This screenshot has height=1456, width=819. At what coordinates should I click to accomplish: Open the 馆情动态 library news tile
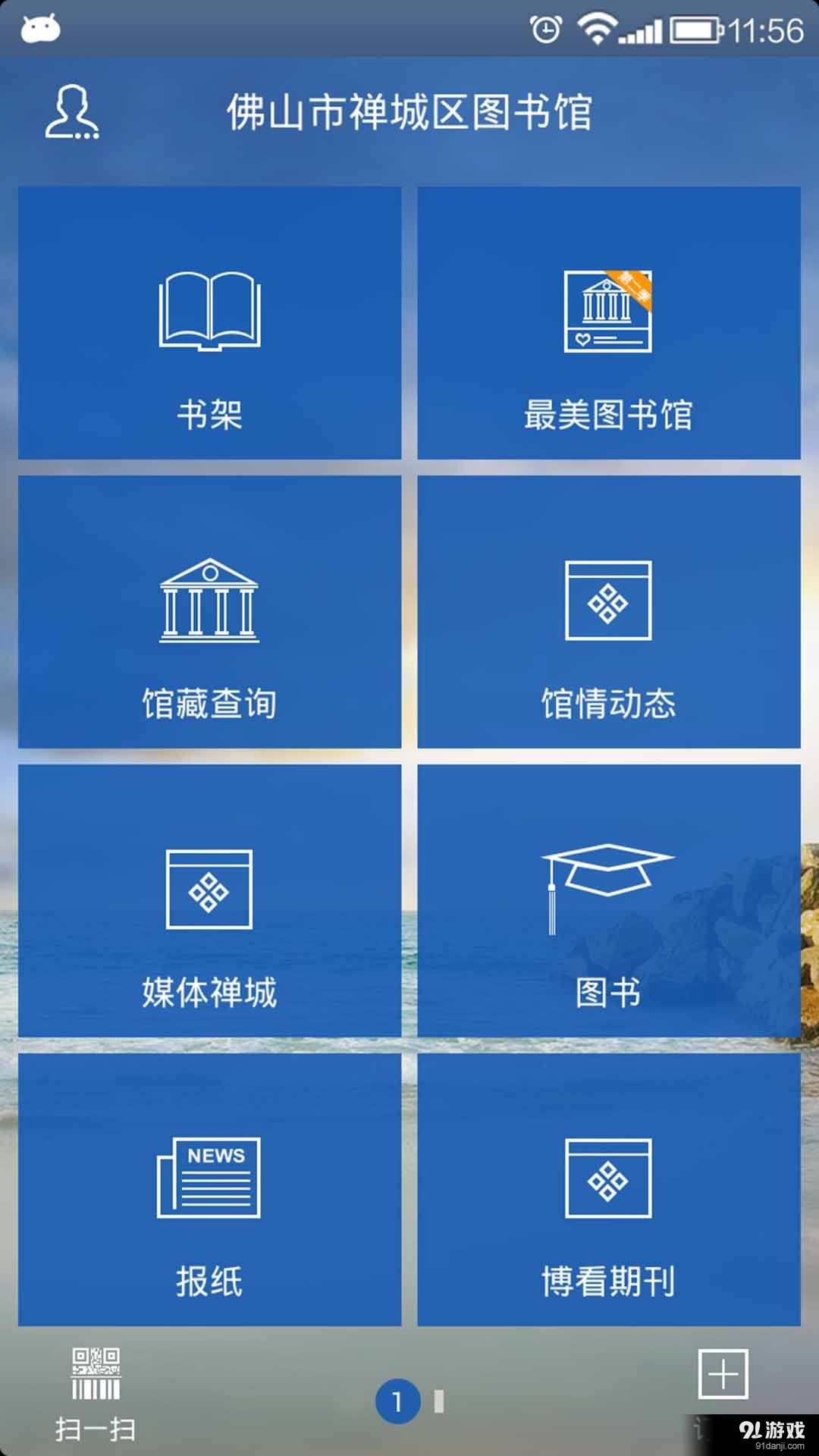[608, 612]
